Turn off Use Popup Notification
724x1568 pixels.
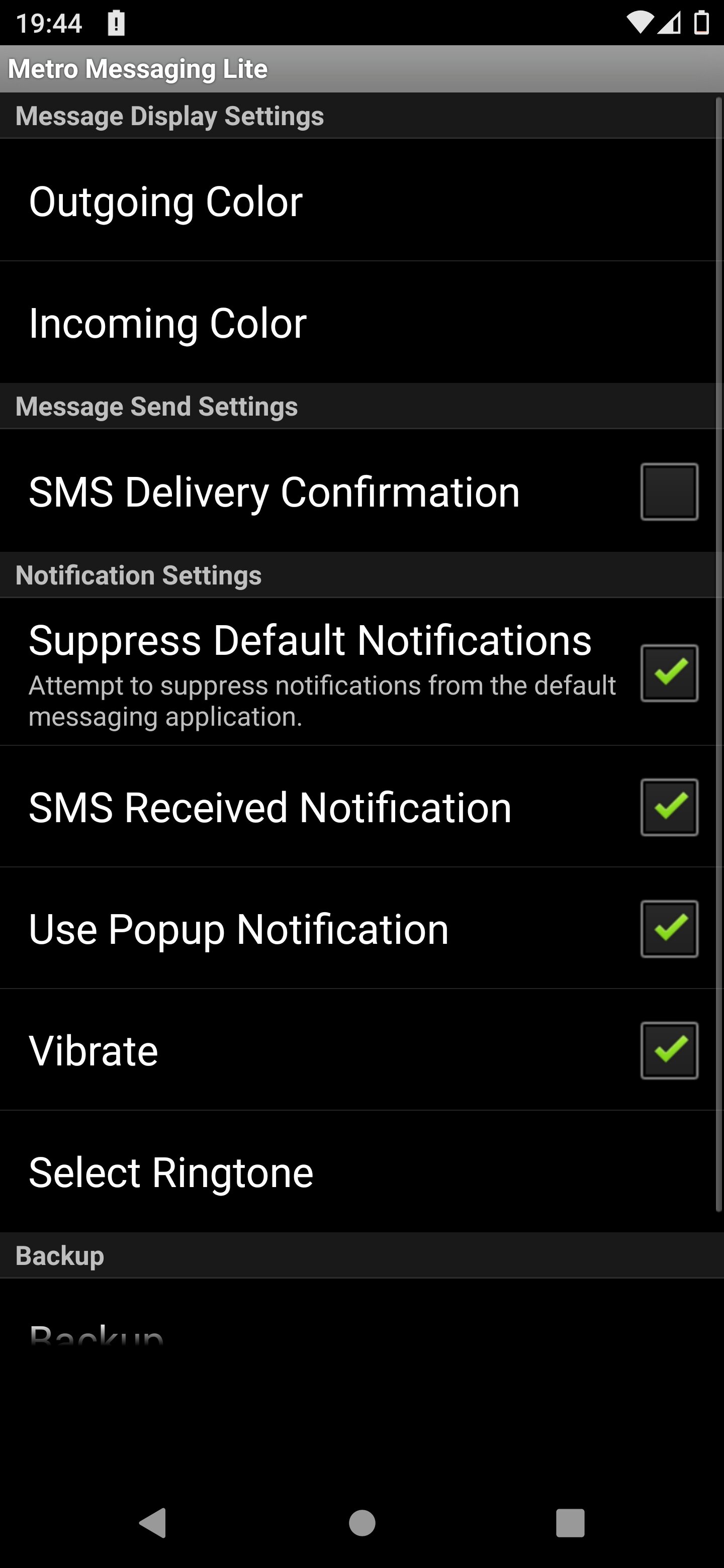pos(669,928)
